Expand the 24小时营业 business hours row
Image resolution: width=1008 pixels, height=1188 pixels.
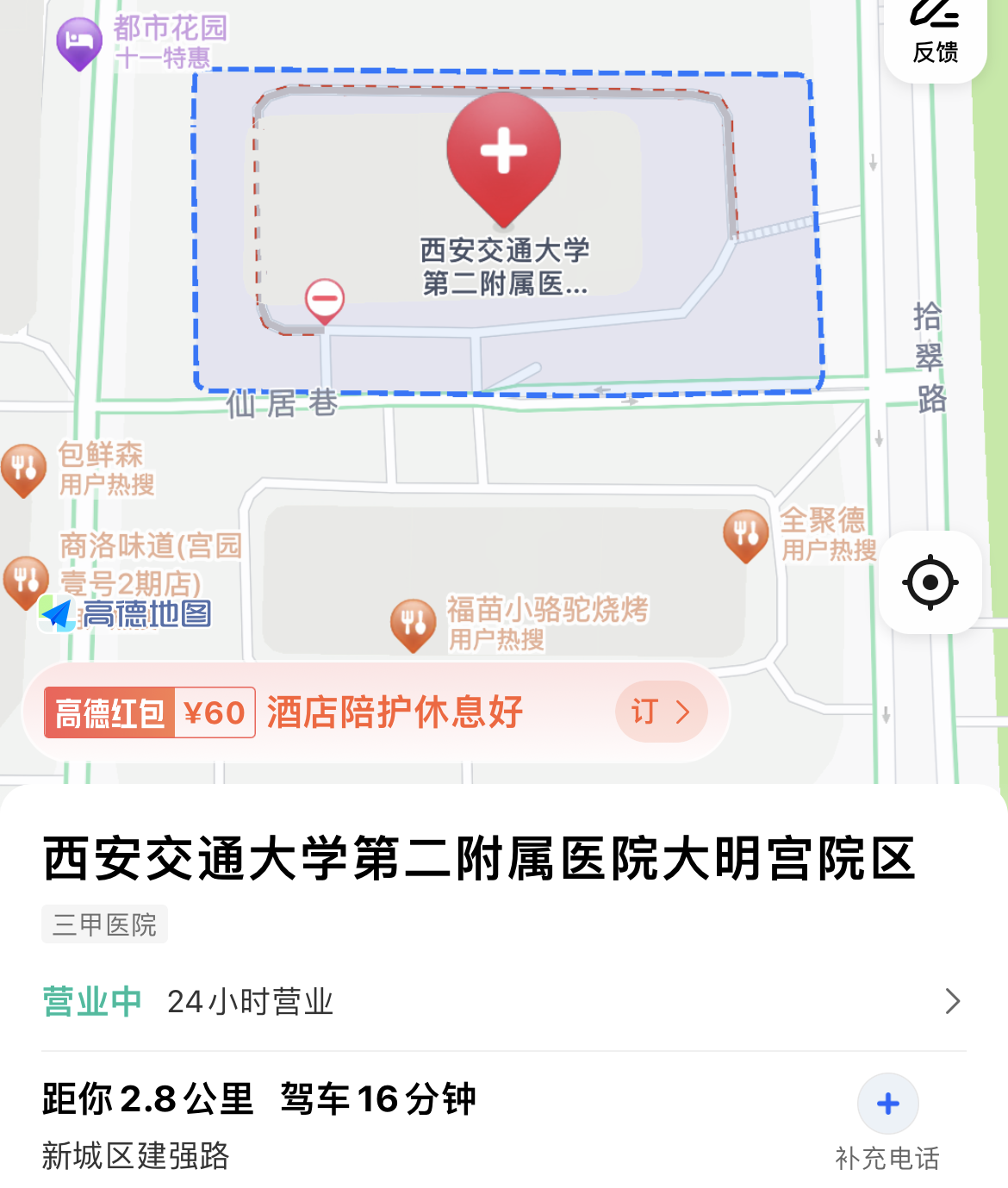tap(952, 1001)
